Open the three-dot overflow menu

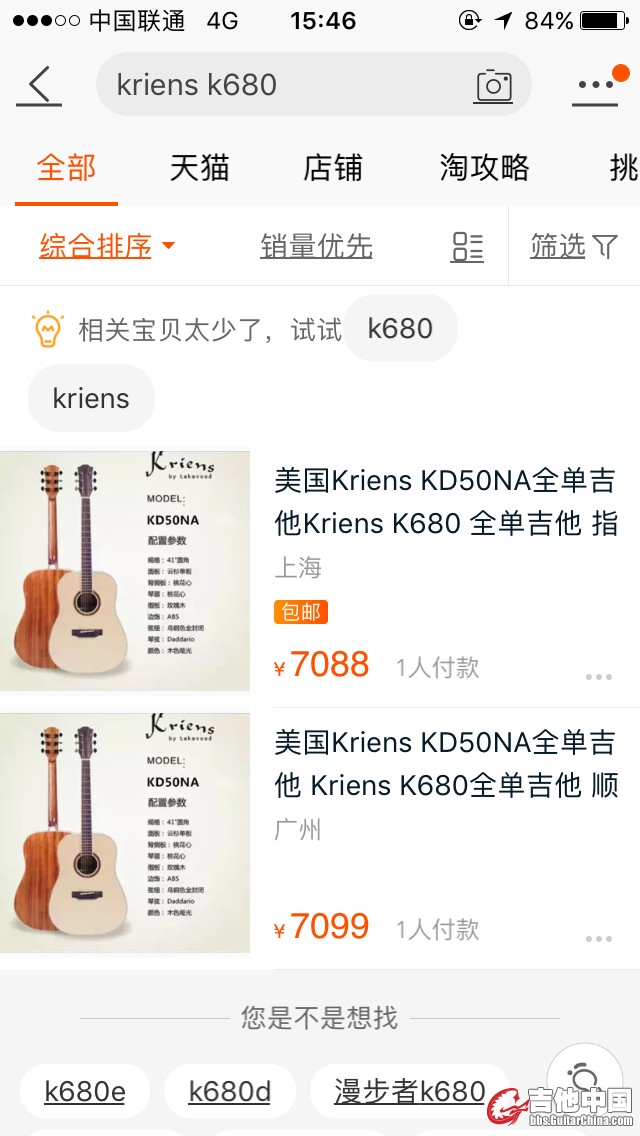596,86
